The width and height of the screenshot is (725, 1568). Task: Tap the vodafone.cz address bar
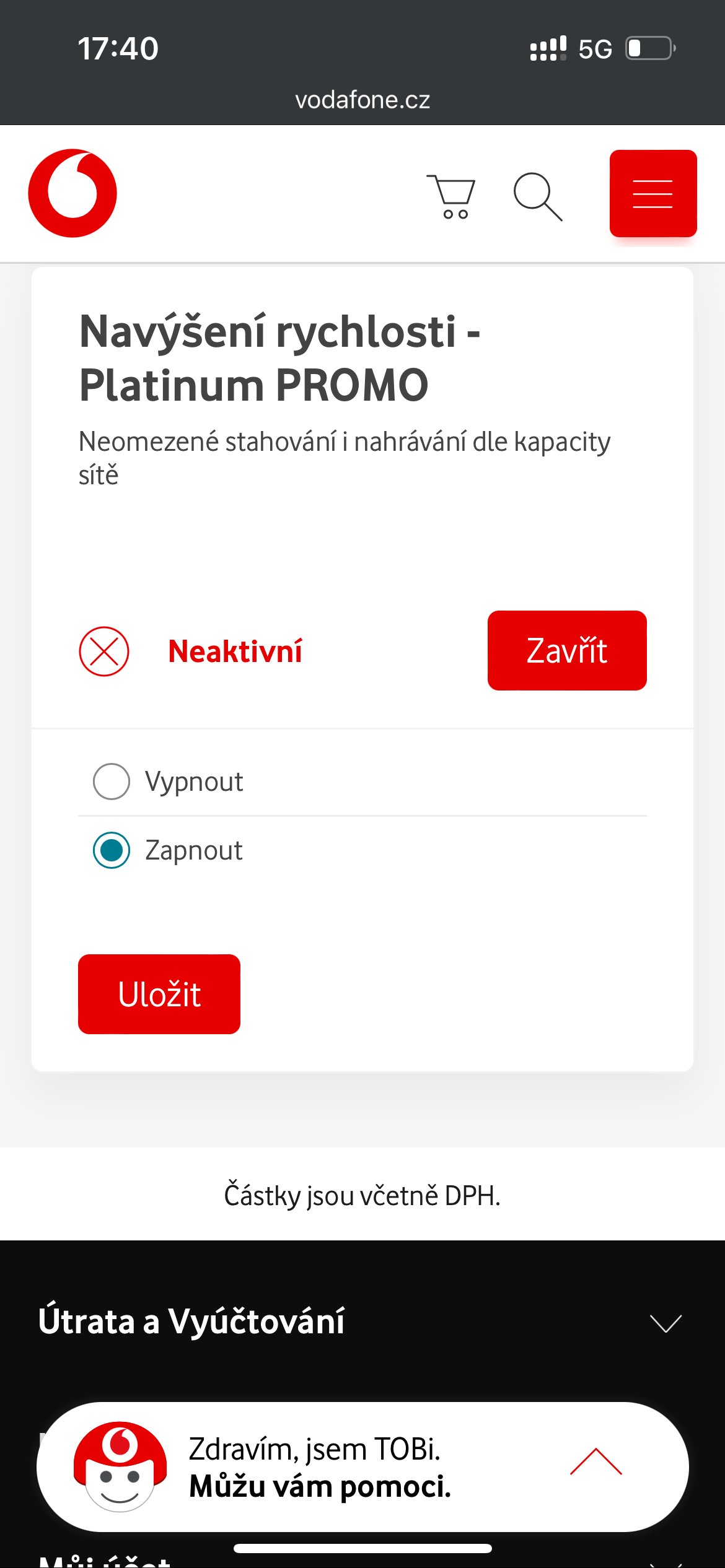click(362, 100)
